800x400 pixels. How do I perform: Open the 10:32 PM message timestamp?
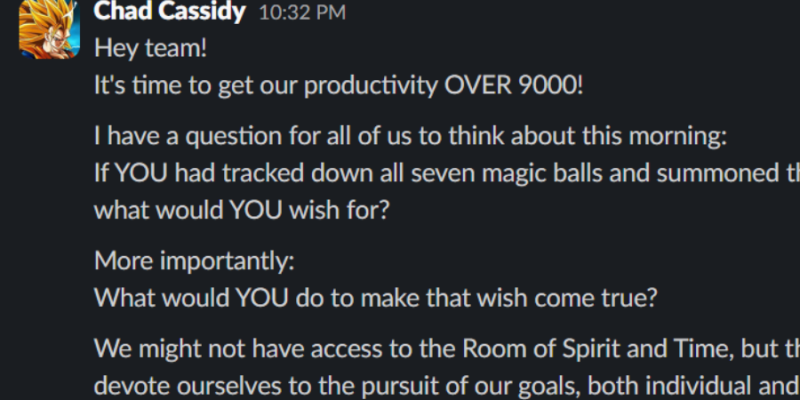coord(302,13)
